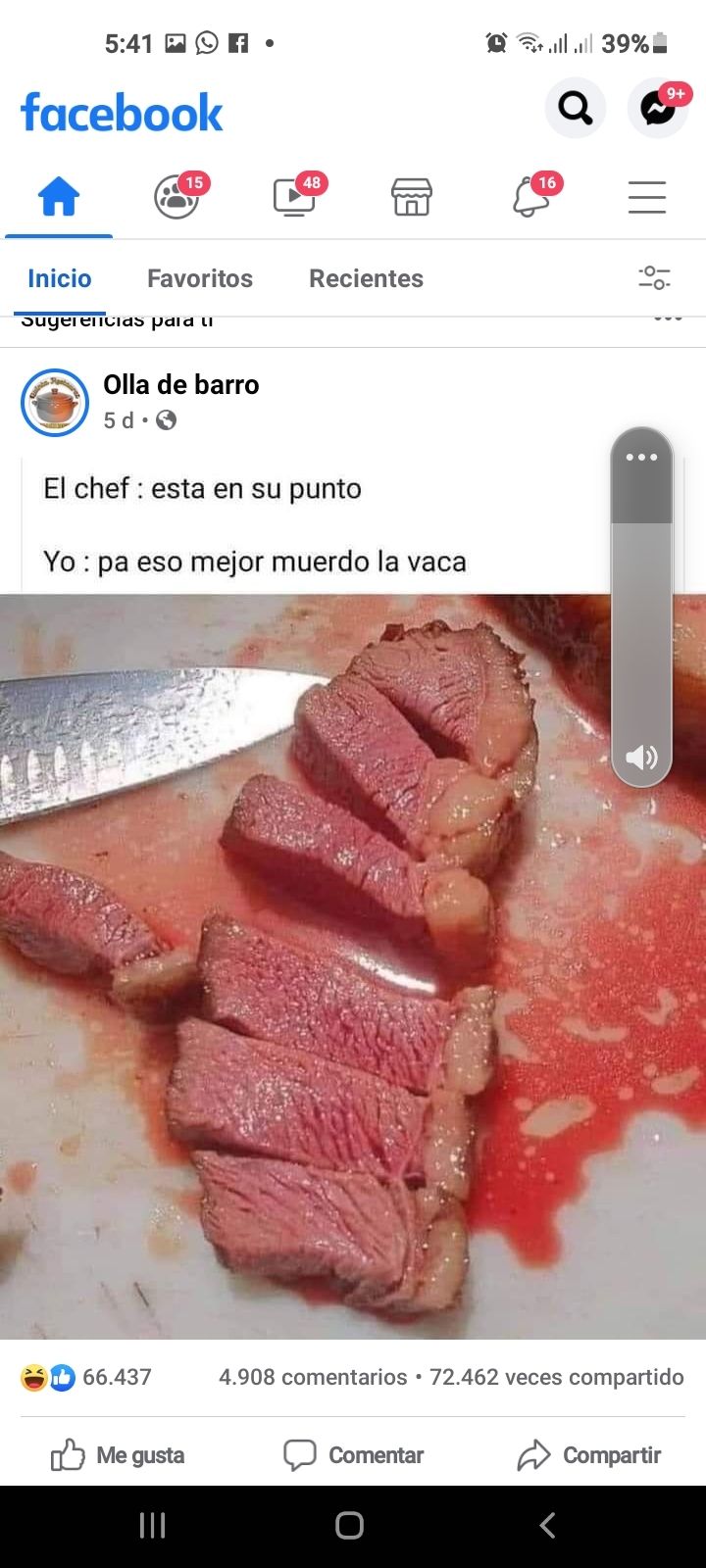
Task: Open Olla de barro page name
Action: click(181, 384)
